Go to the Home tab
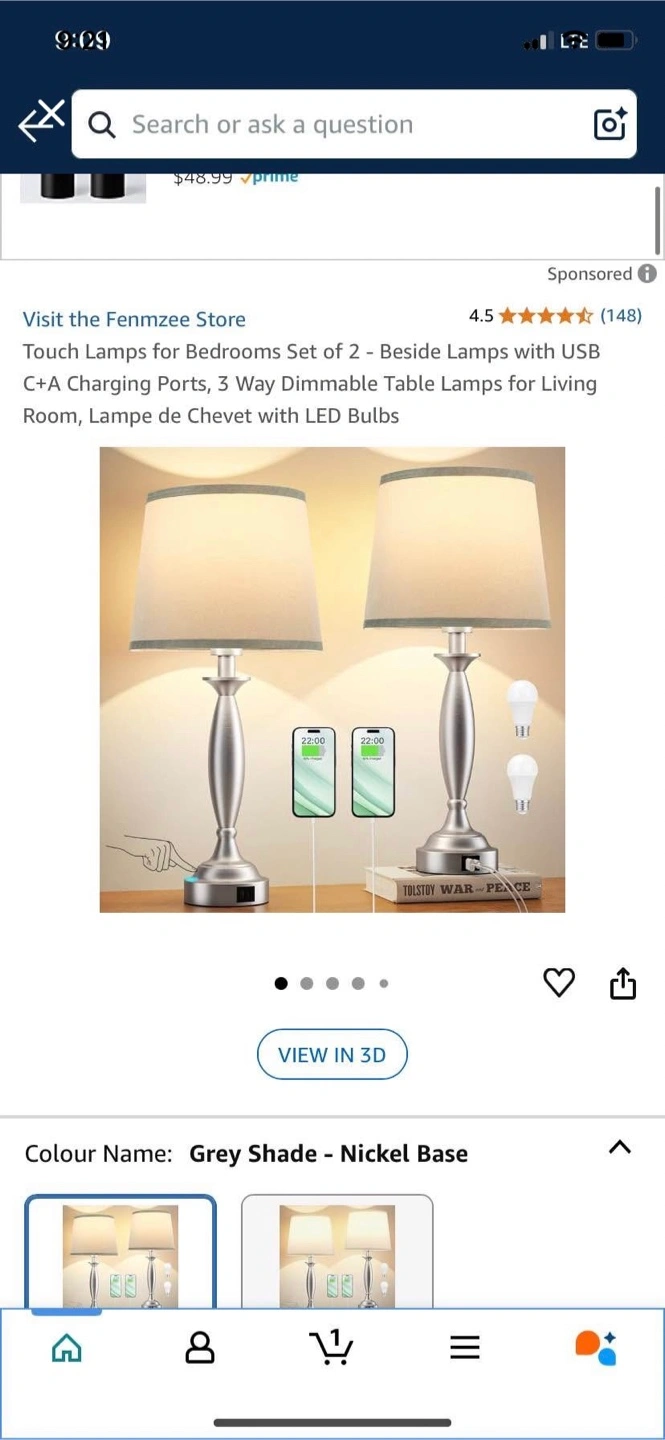This screenshot has height=1440, width=665. (x=67, y=1348)
